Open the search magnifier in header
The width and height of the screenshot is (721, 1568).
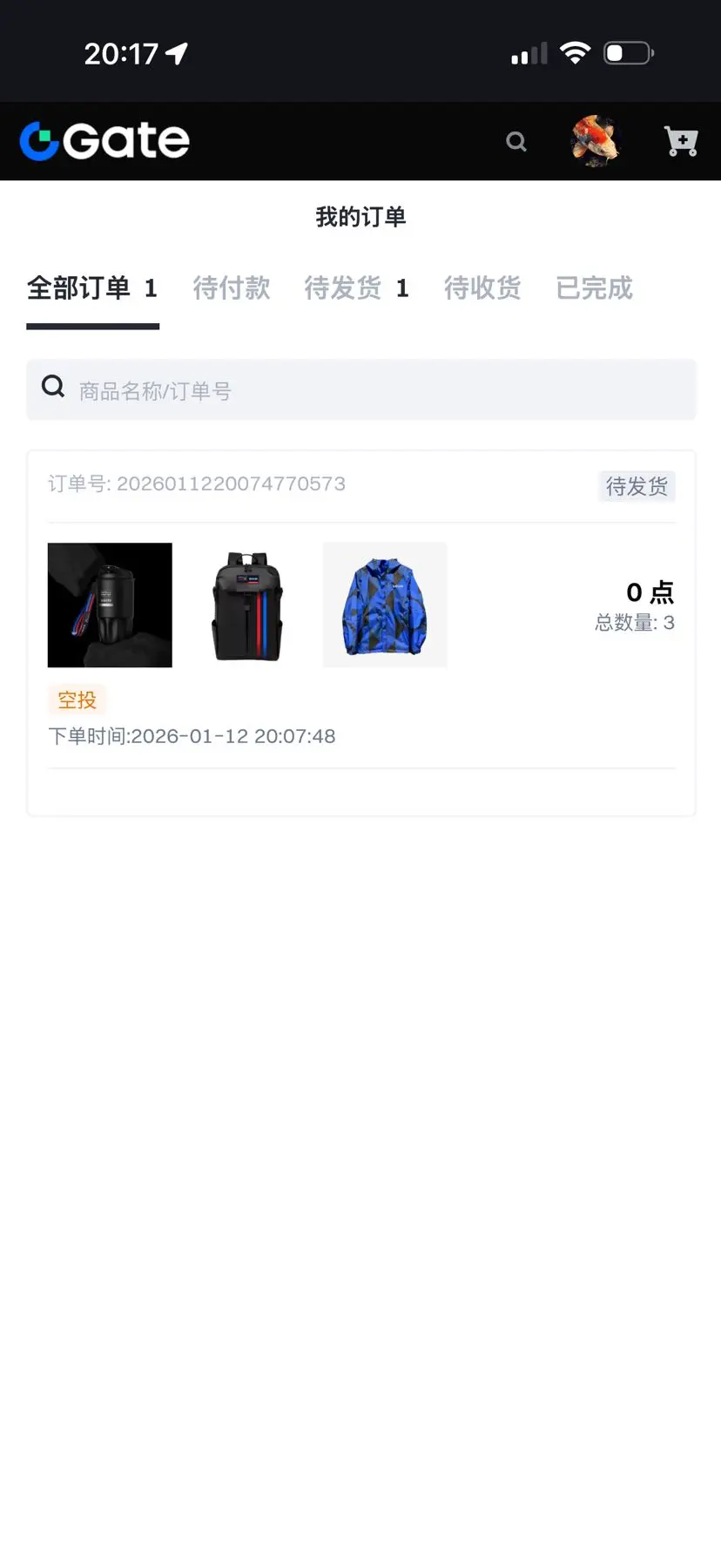coord(516,141)
